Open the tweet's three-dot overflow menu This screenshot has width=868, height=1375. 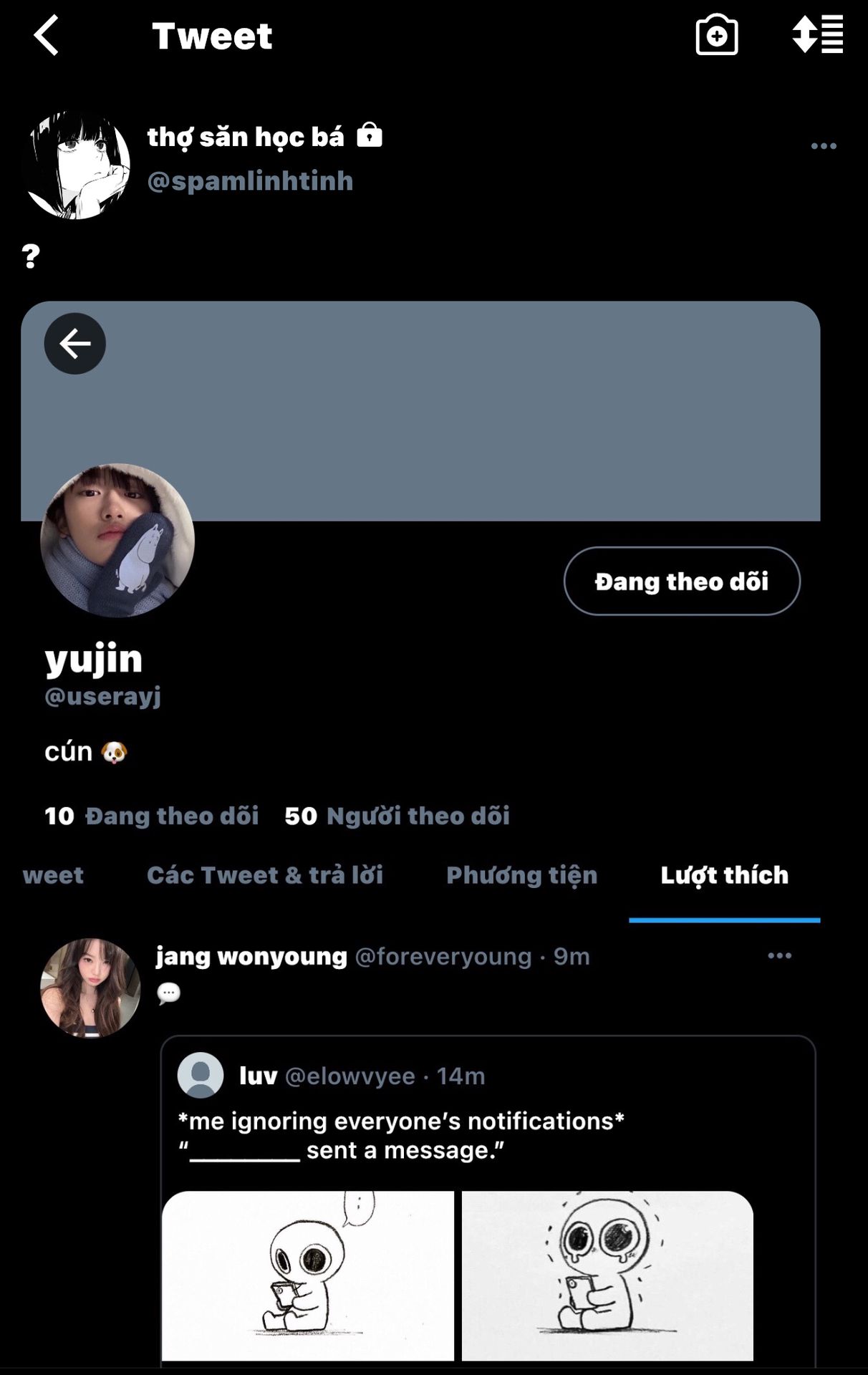coord(823,146)
